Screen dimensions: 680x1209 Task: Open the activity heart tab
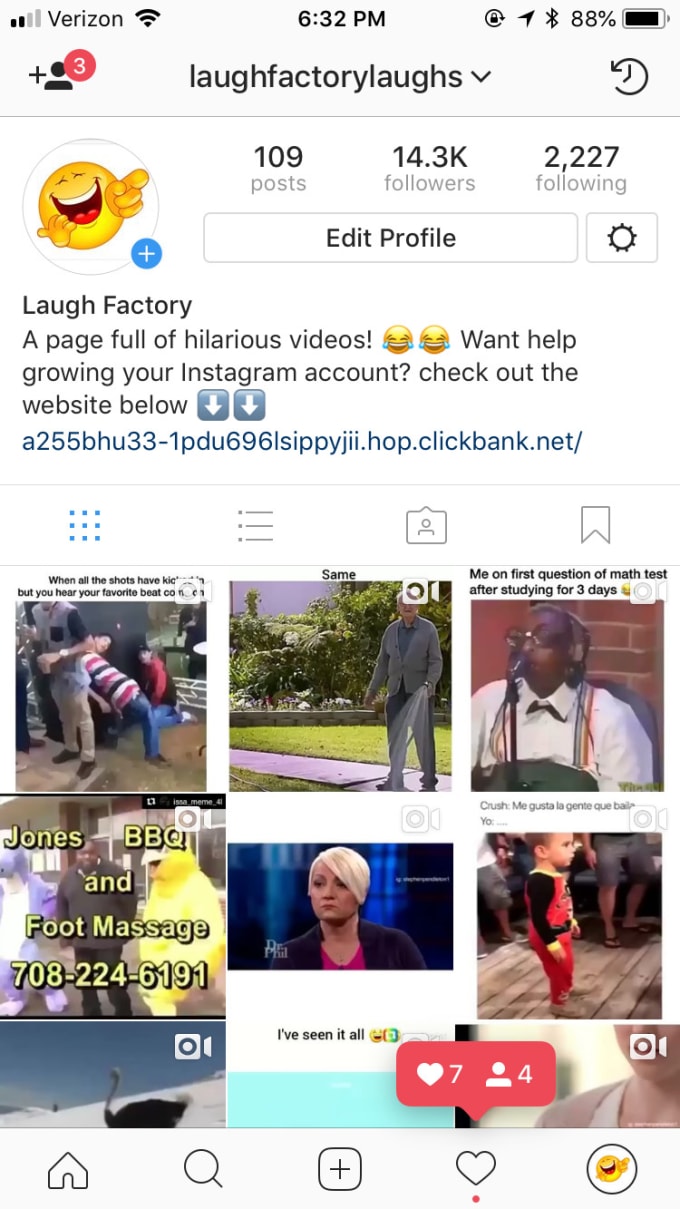(x=476, y=1168)
